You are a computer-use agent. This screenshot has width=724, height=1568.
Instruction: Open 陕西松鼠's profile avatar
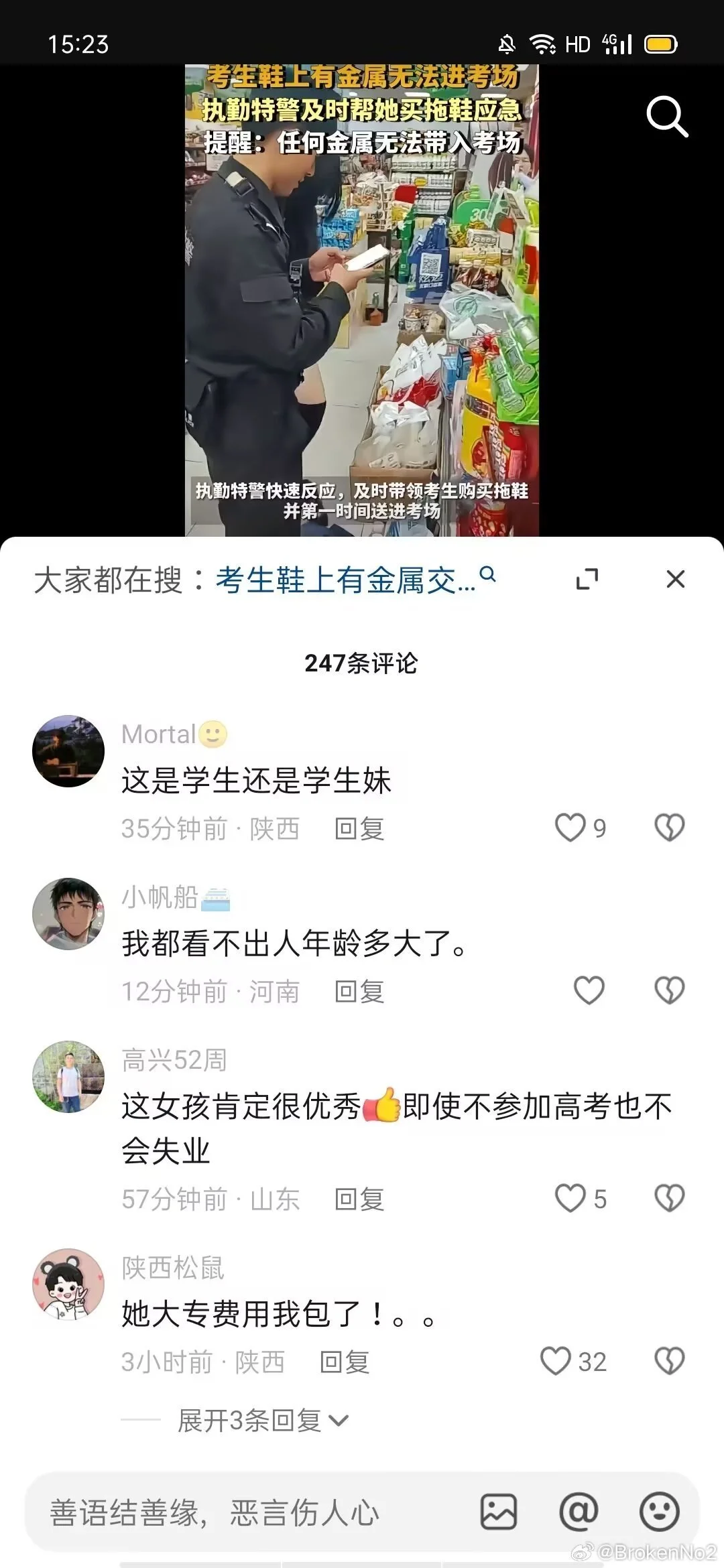(x=68, y=1284)
